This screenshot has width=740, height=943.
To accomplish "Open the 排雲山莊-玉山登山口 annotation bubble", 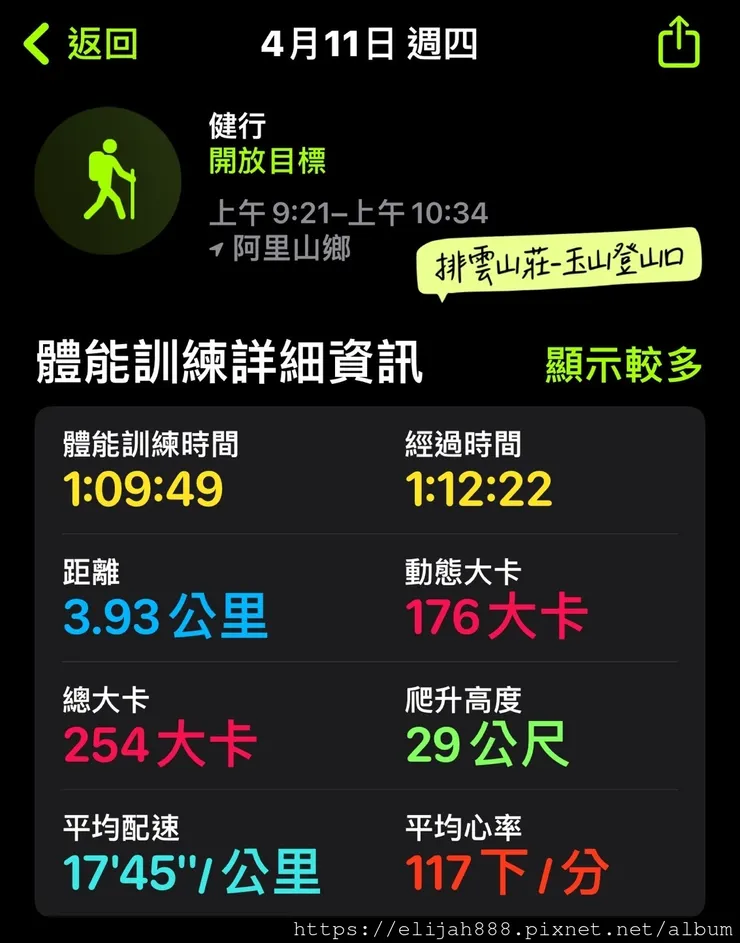I will click(x=559, y=263).
